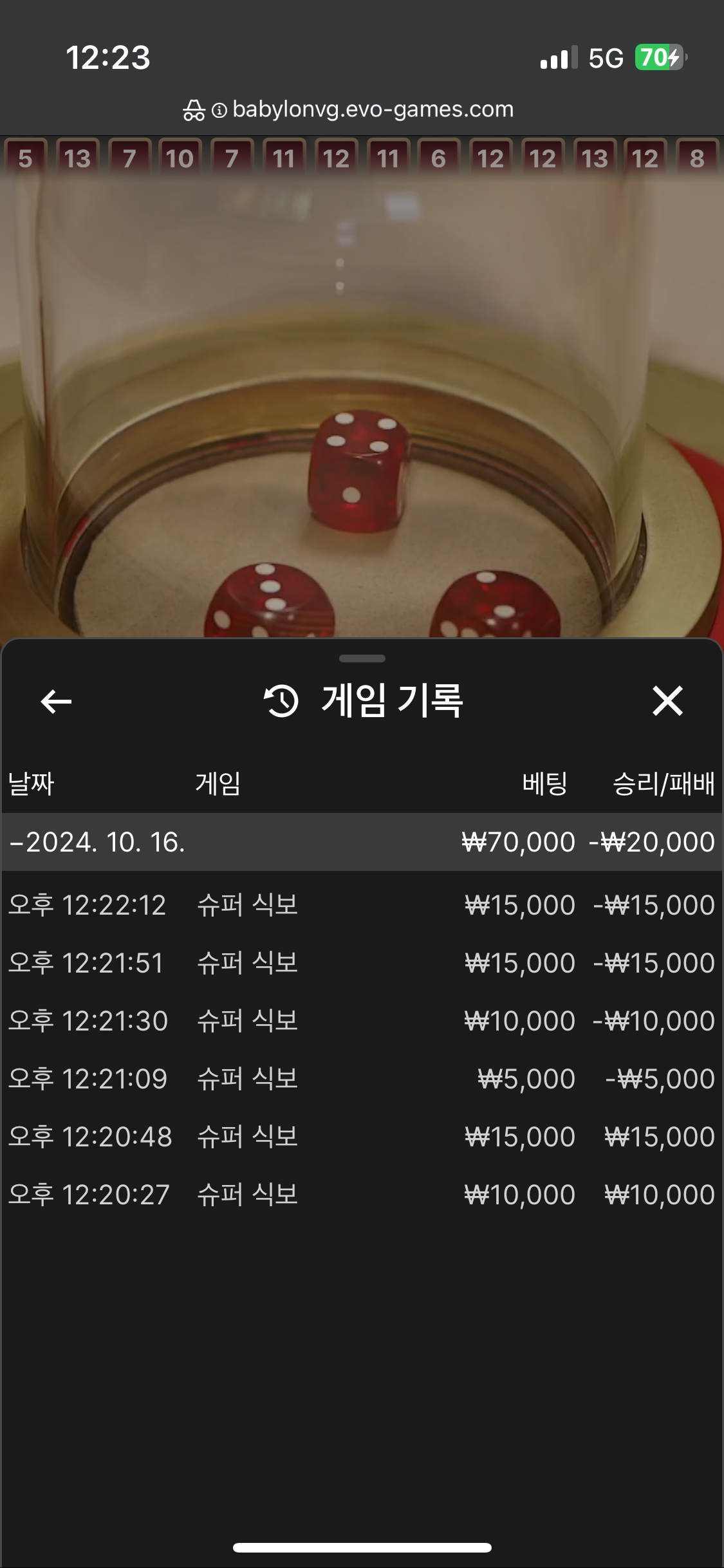Open the 오후 12:22:12 슈퍼 식보 record
The width and height of the screenshot is (724, 1568).
[x=360, y=905]
